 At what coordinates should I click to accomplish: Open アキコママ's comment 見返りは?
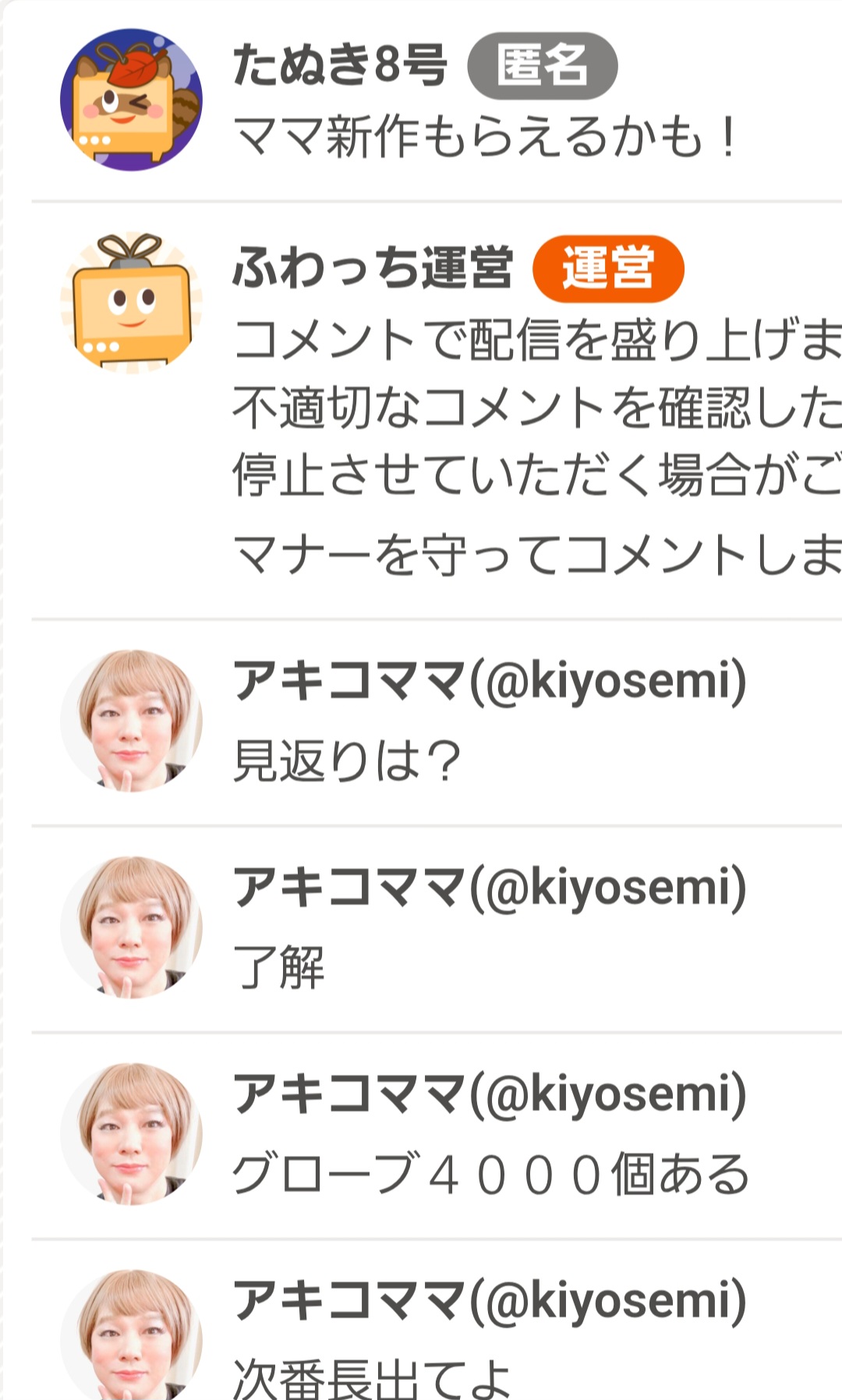pyautogui.click(x=348, y=760)
